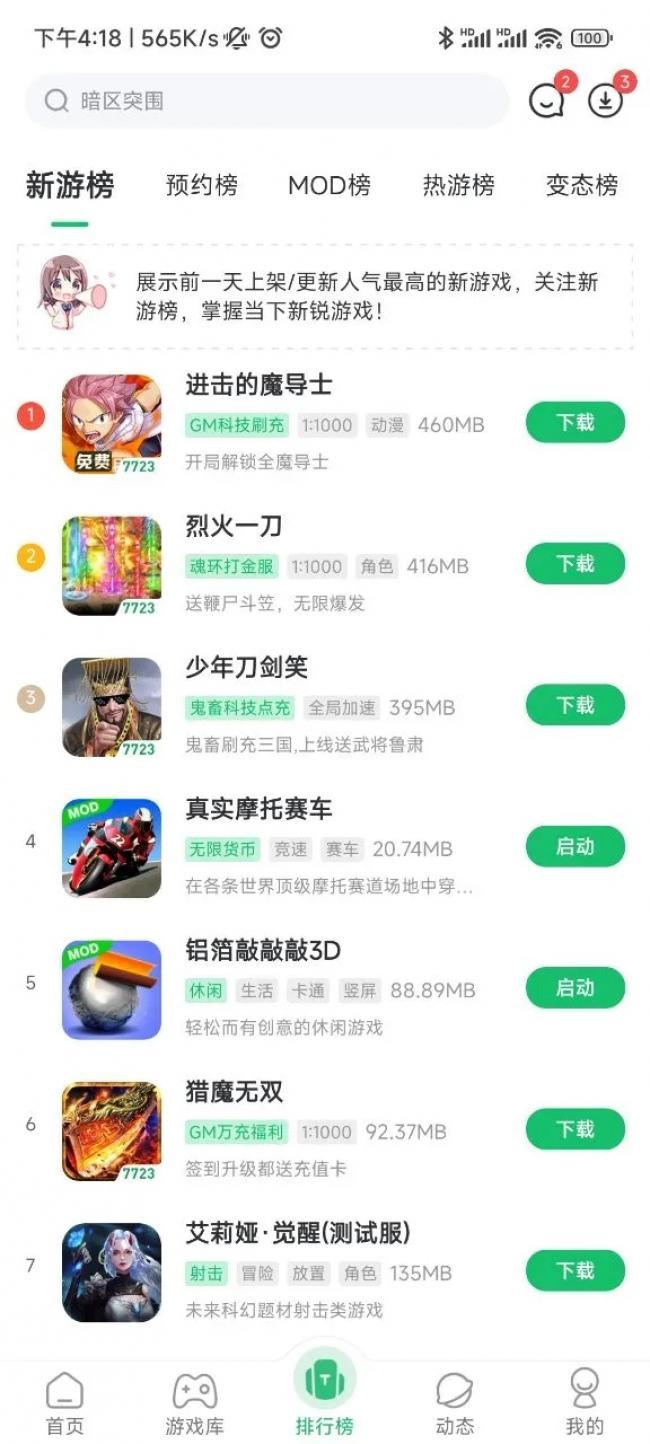Tap 下载 for 少年刀剑笑

[x=575, y=705]
